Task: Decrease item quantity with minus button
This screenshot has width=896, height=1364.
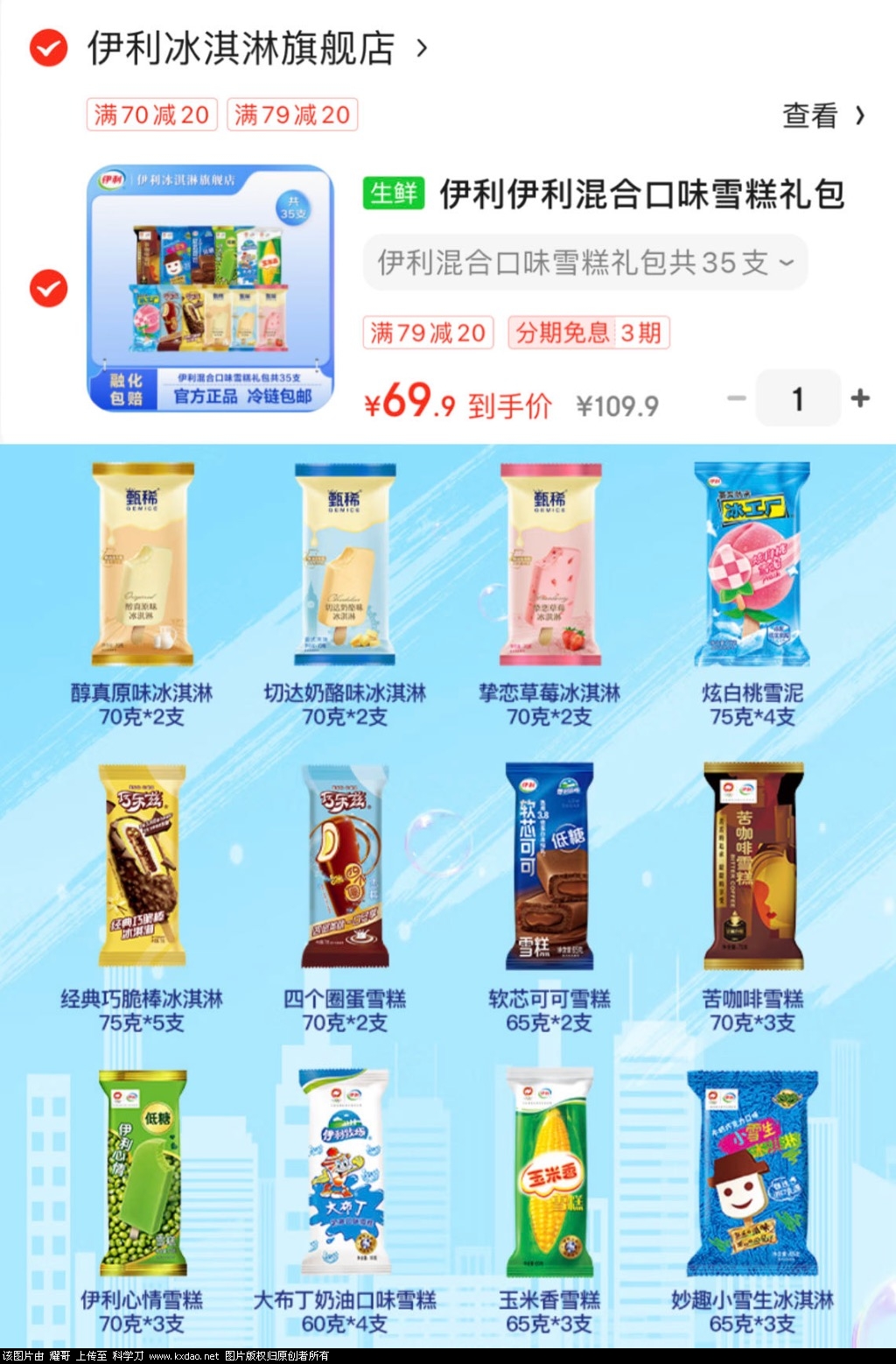Action: click(x=737, y=398)
